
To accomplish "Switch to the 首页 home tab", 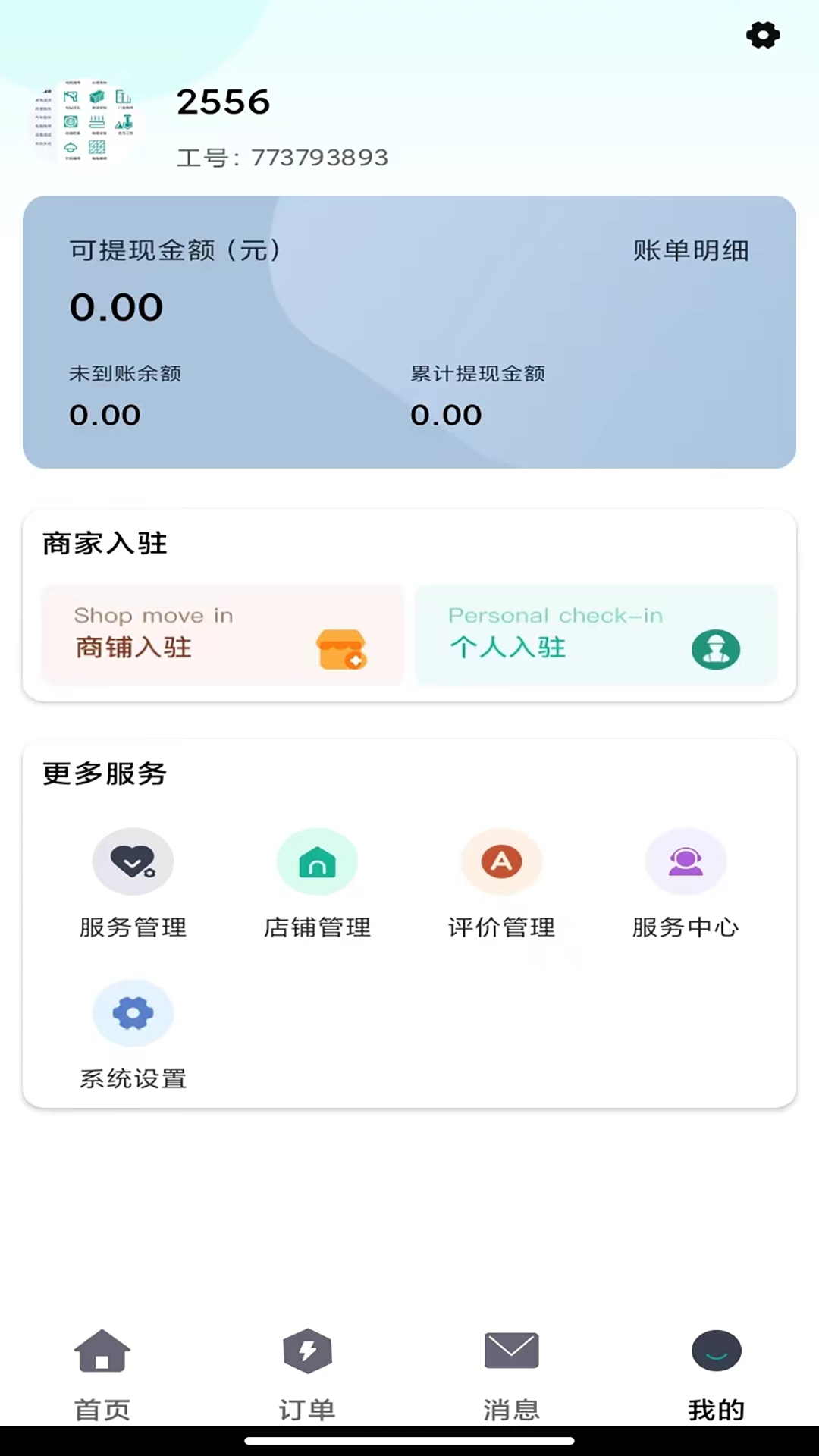I will [x=102, y=1374].
